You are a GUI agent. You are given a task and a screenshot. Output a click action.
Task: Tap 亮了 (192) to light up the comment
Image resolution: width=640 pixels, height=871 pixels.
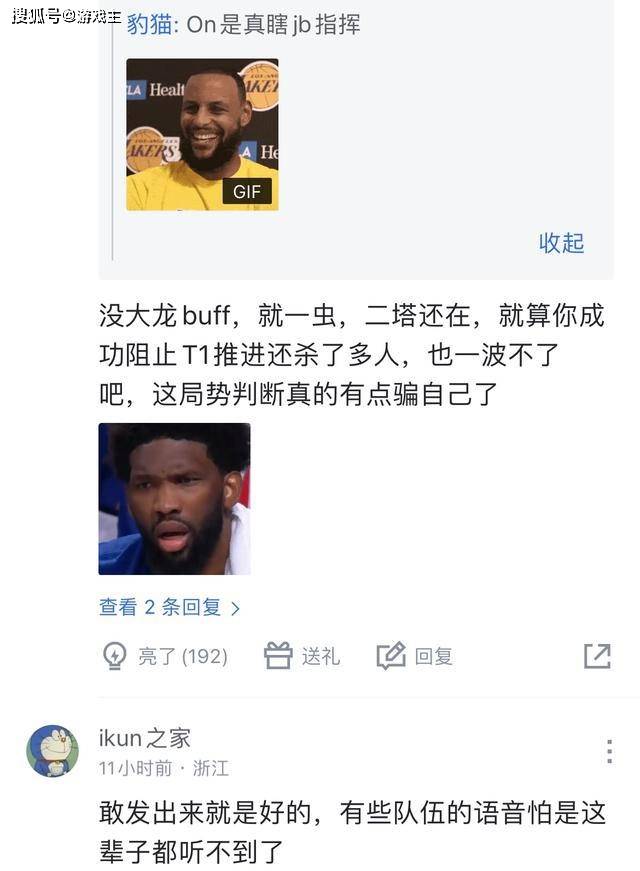[x=165, y=656]
